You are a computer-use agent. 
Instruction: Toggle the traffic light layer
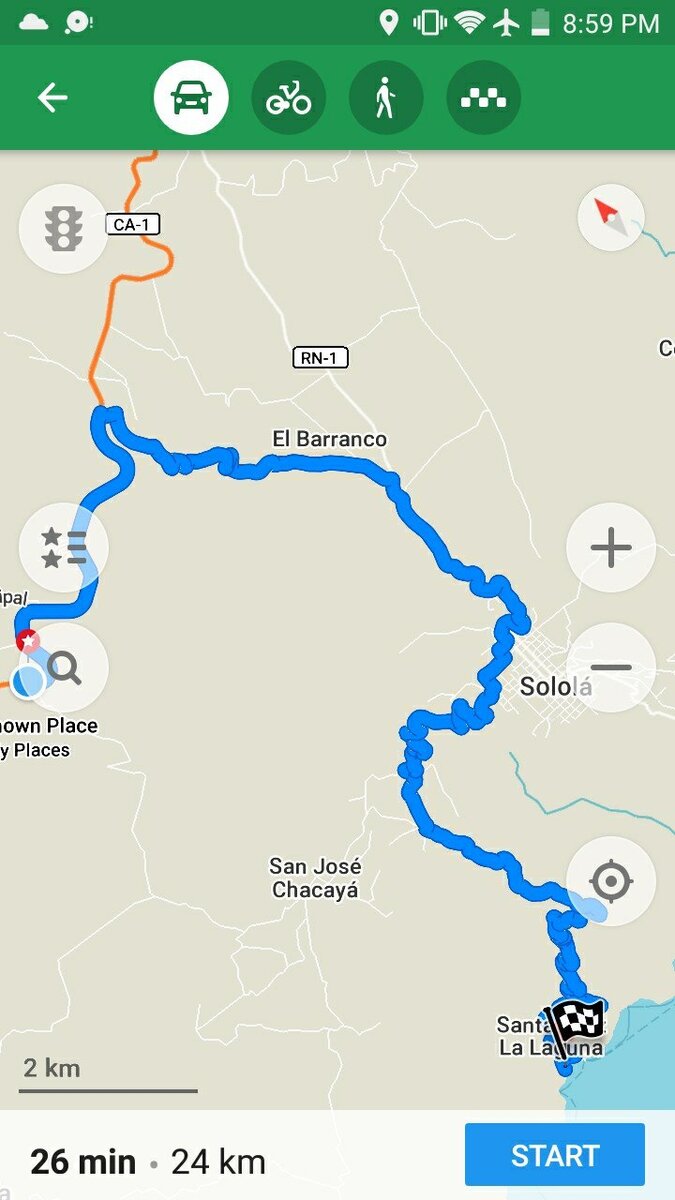click(x=63, y=229)
